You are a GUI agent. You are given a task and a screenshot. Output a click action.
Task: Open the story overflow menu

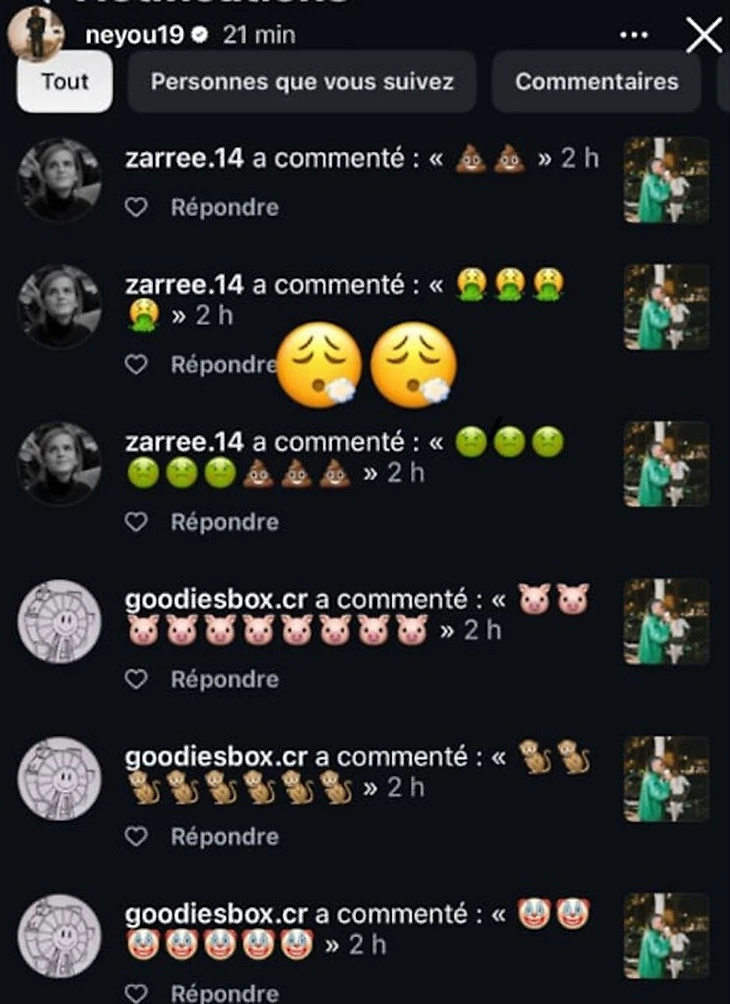pyautogui.click(x=634, y=35)
